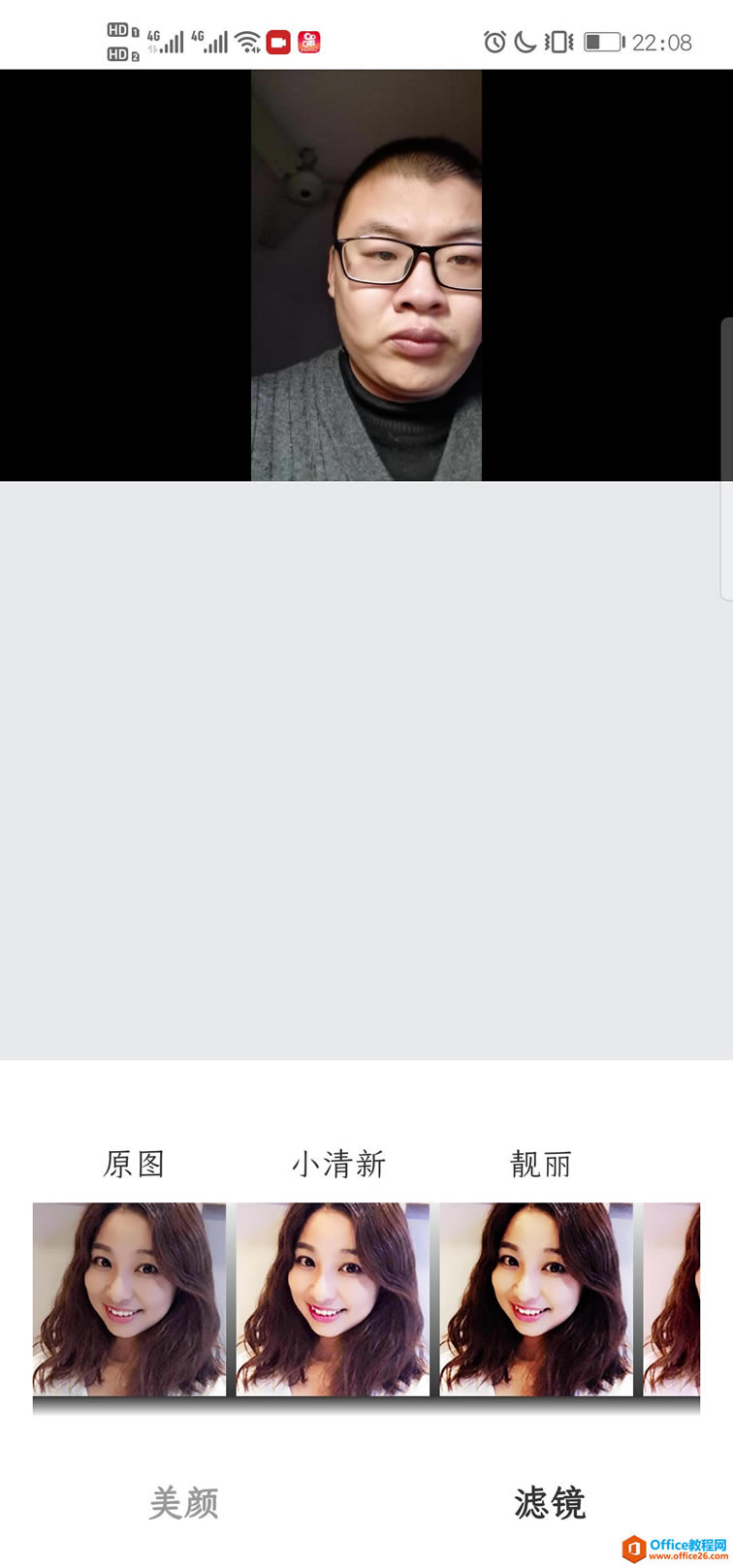Choose the 靓丽 filter
The height and width of the screenshot is (1568, 733).
536,1298
